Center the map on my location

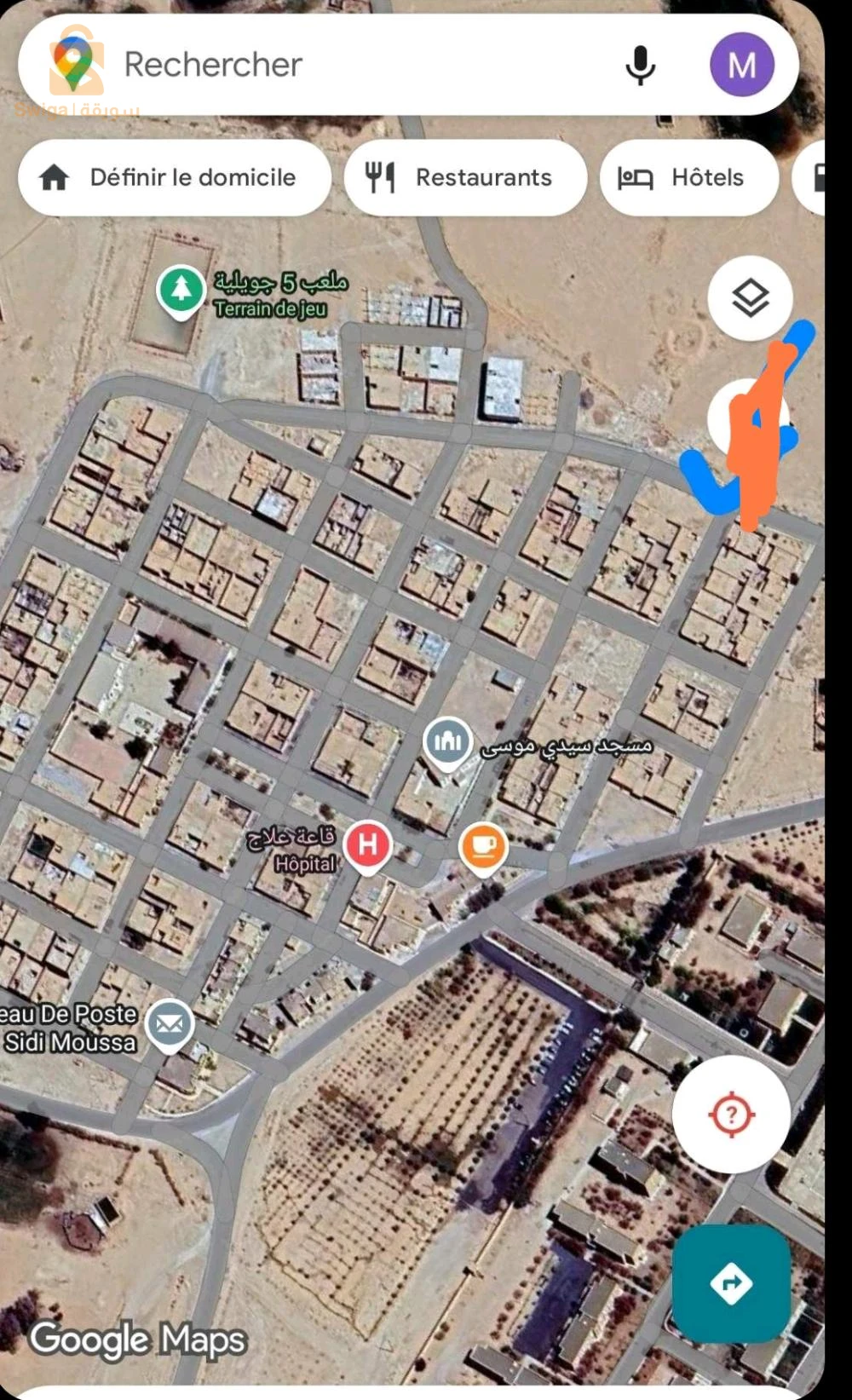[731, 1114]
